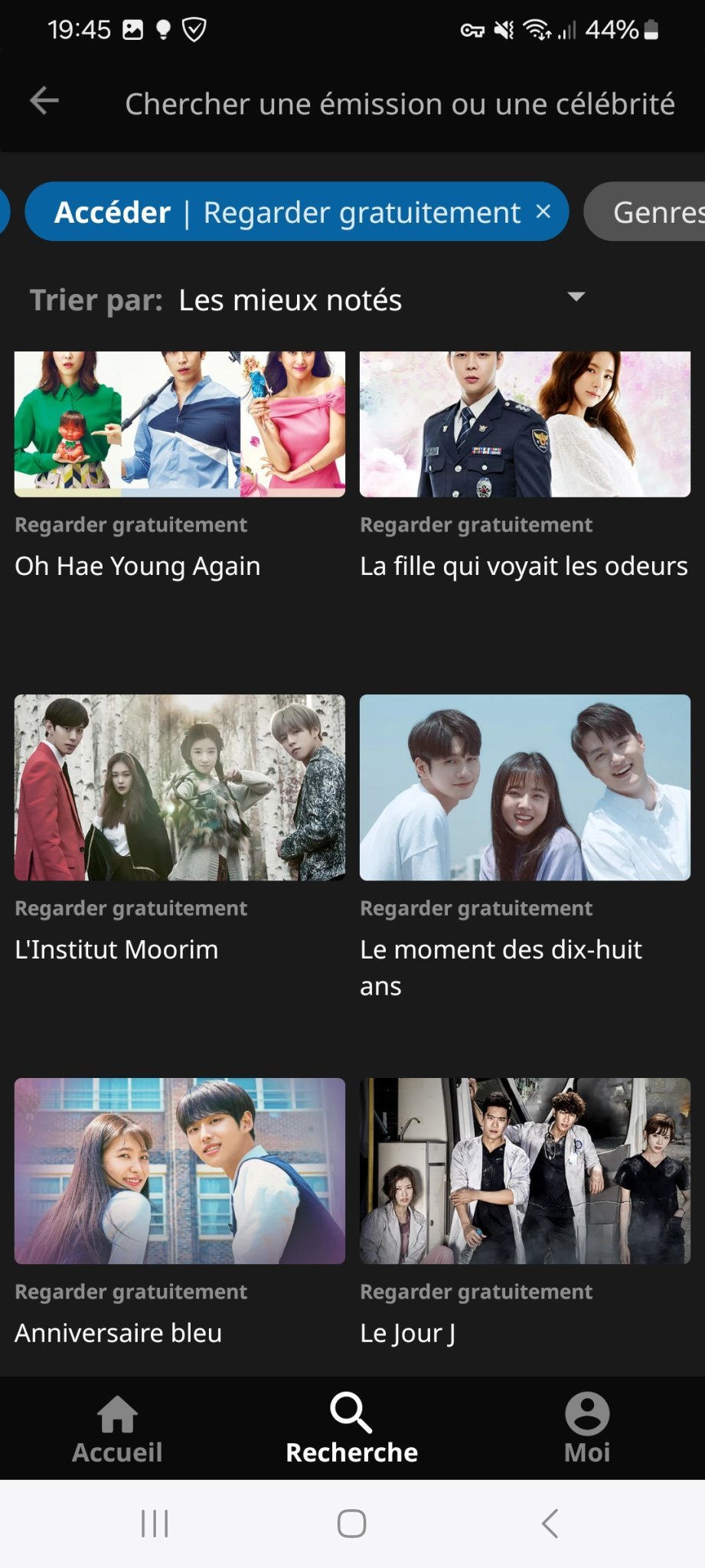Switch to the Accueil tab
The width and height of the screenshot is (705, 1568).
point(117,1429)
